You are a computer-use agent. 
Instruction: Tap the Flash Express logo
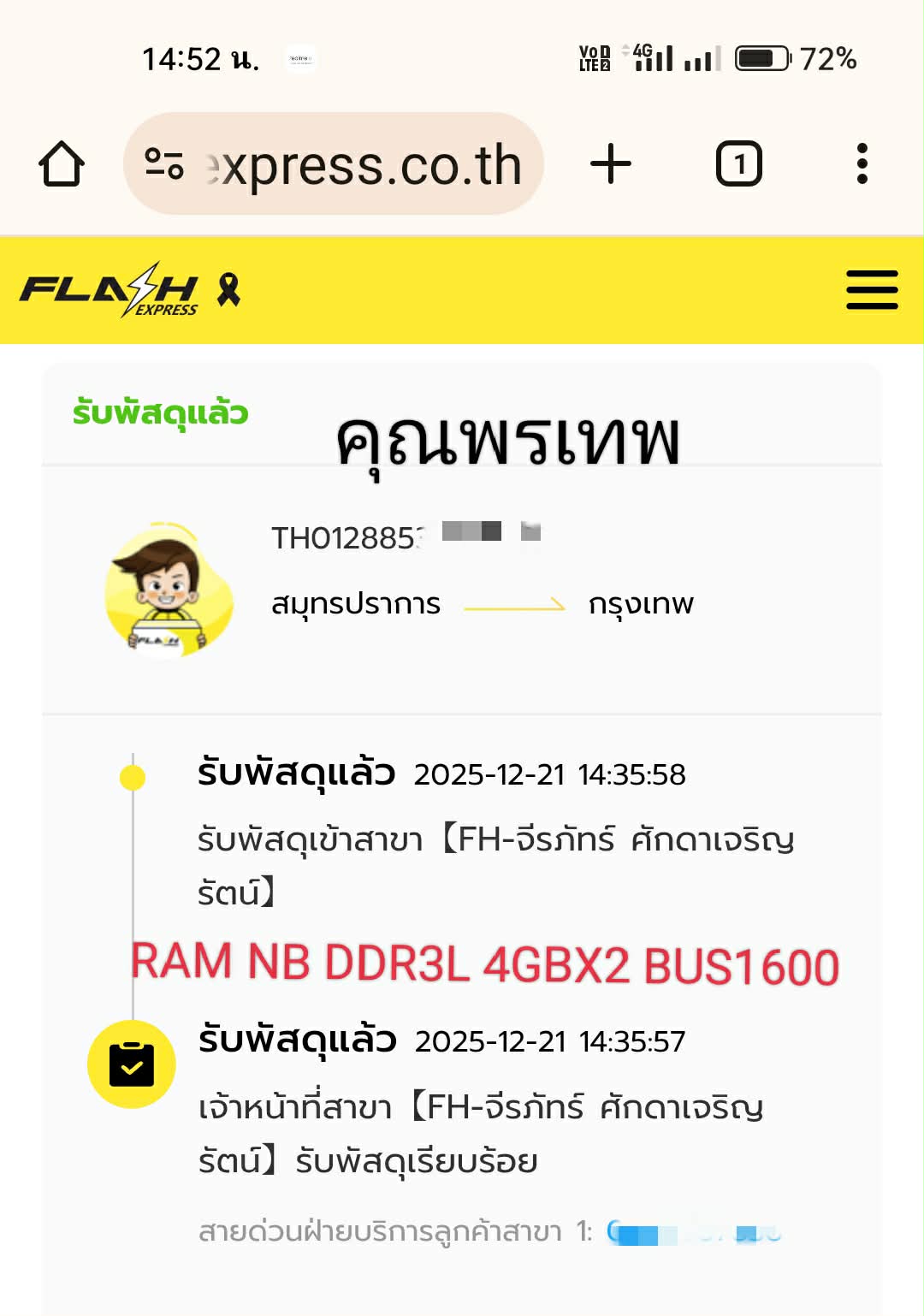click(x=110, y=290)
